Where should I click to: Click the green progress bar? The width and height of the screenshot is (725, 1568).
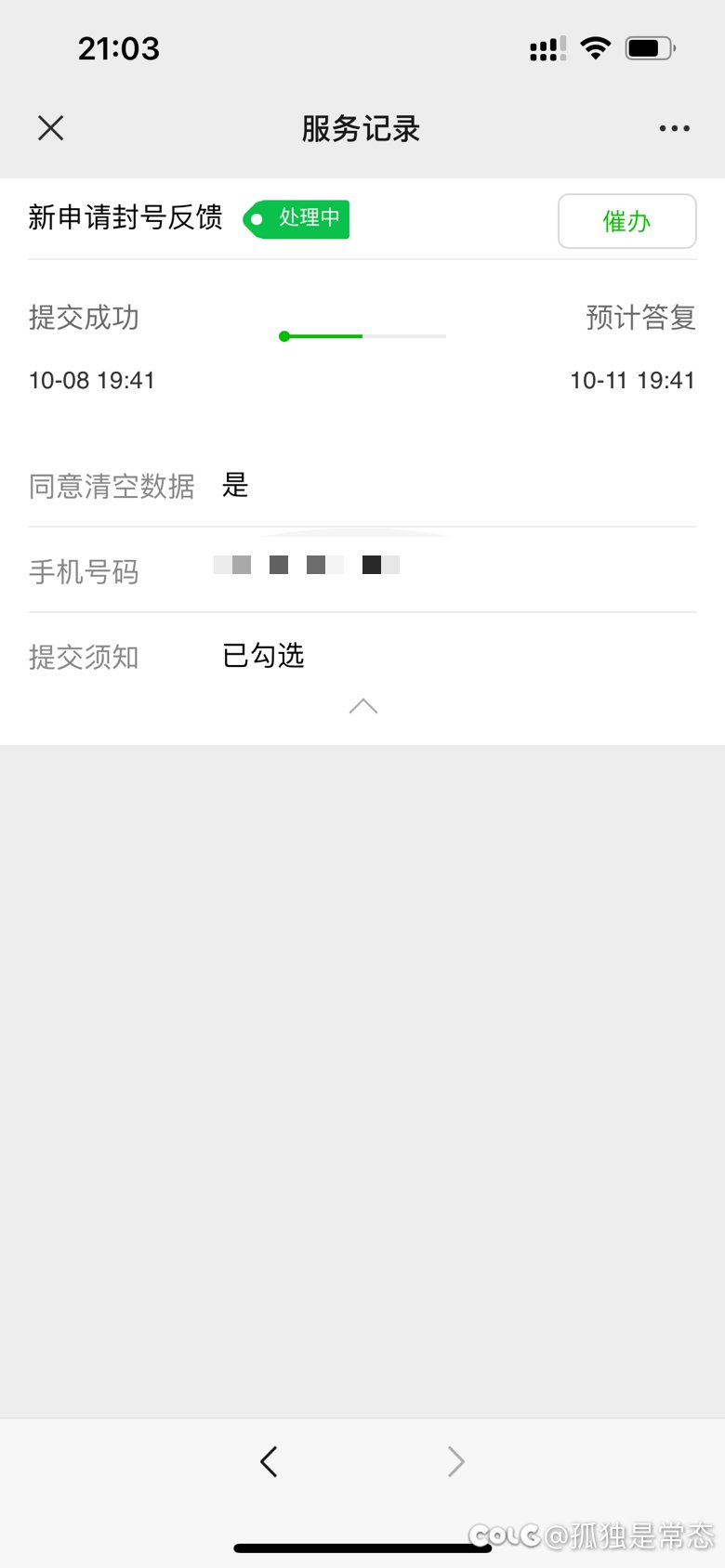point(321,336)
